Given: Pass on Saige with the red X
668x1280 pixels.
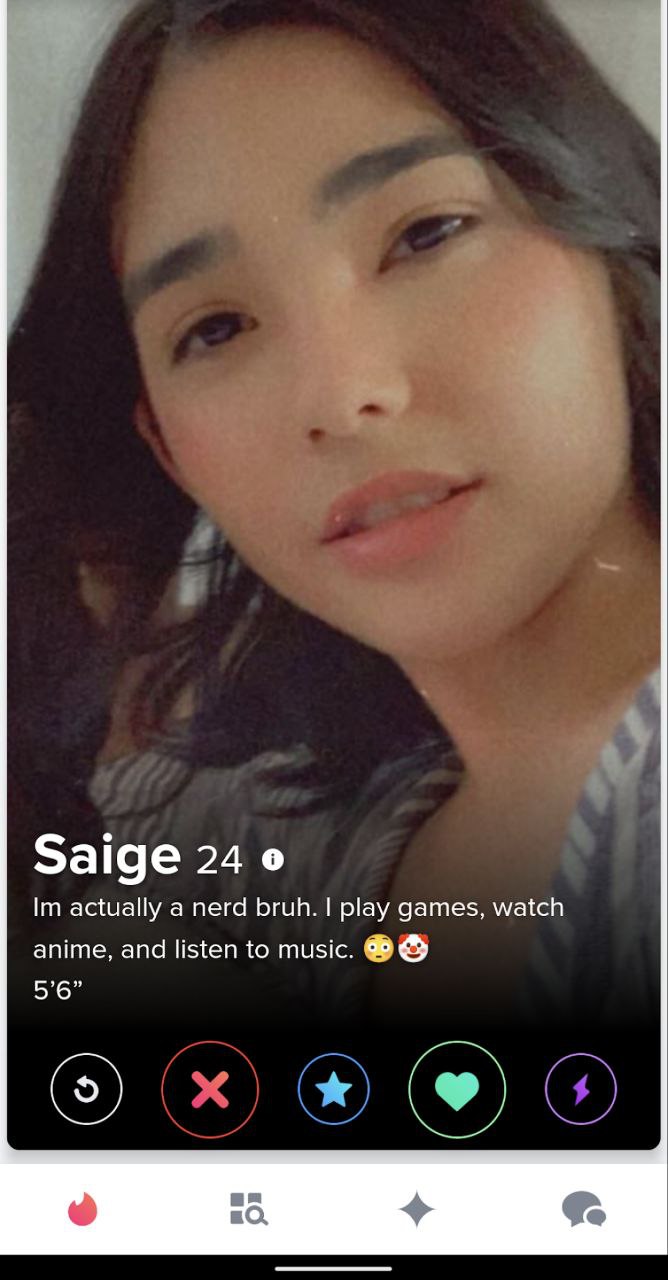Looking at the screenshot, I should click(x=210, y=1089).
